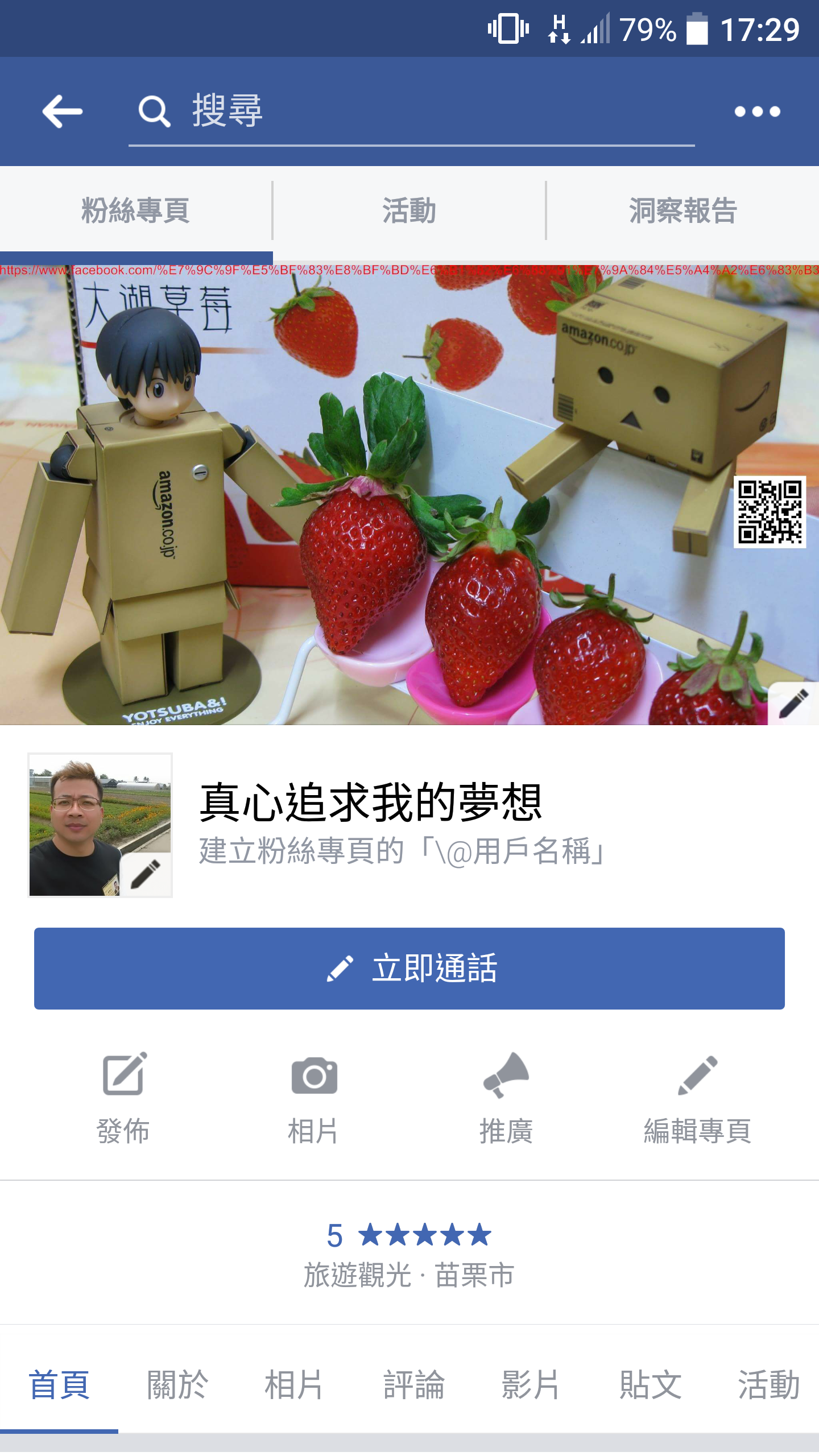The height and width of the screenshot is (1456, 819).
Task: Open the 洞察報告 insights tab
Action: pos(682,211)
